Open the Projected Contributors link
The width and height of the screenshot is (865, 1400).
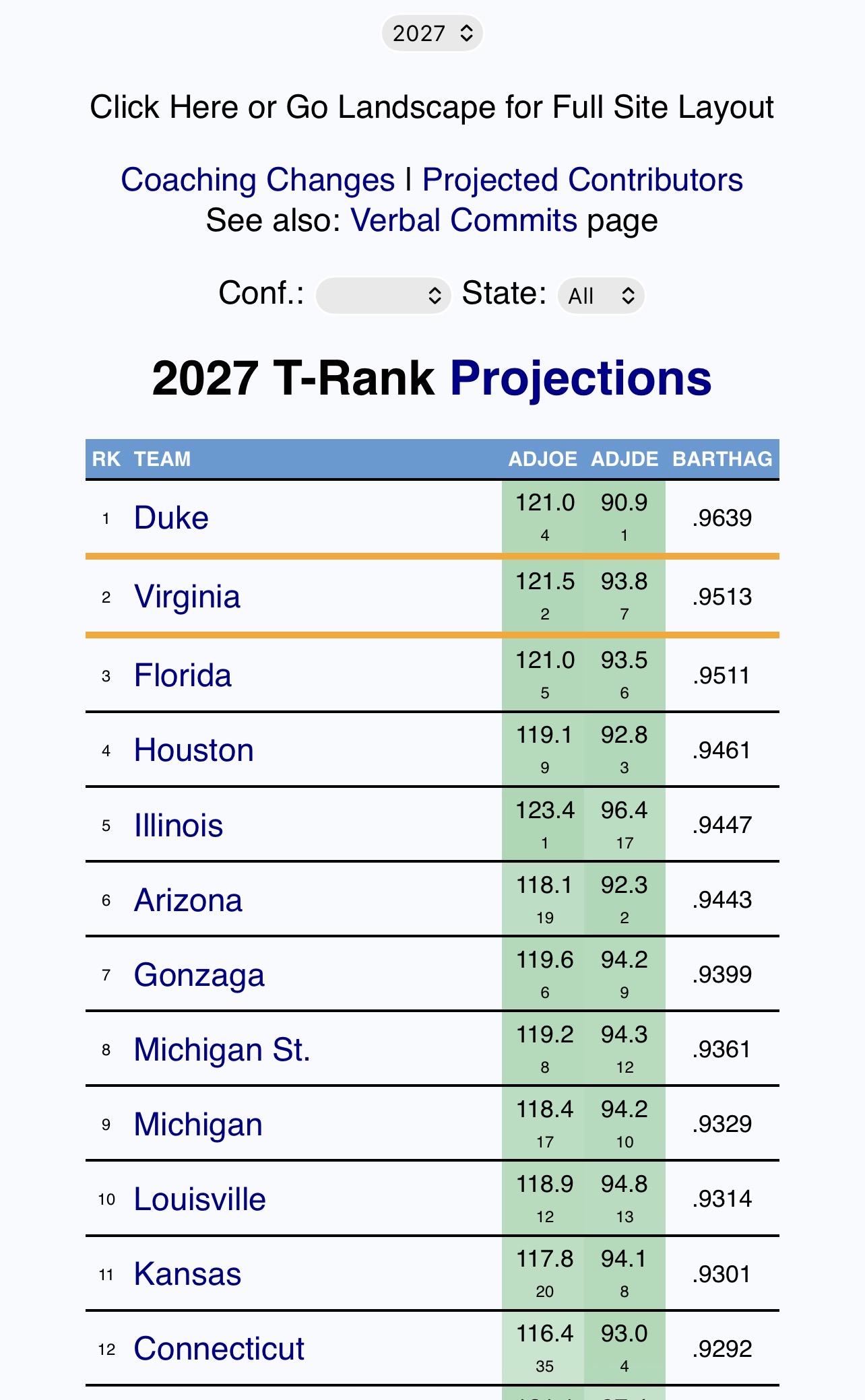tap(583, 180)
